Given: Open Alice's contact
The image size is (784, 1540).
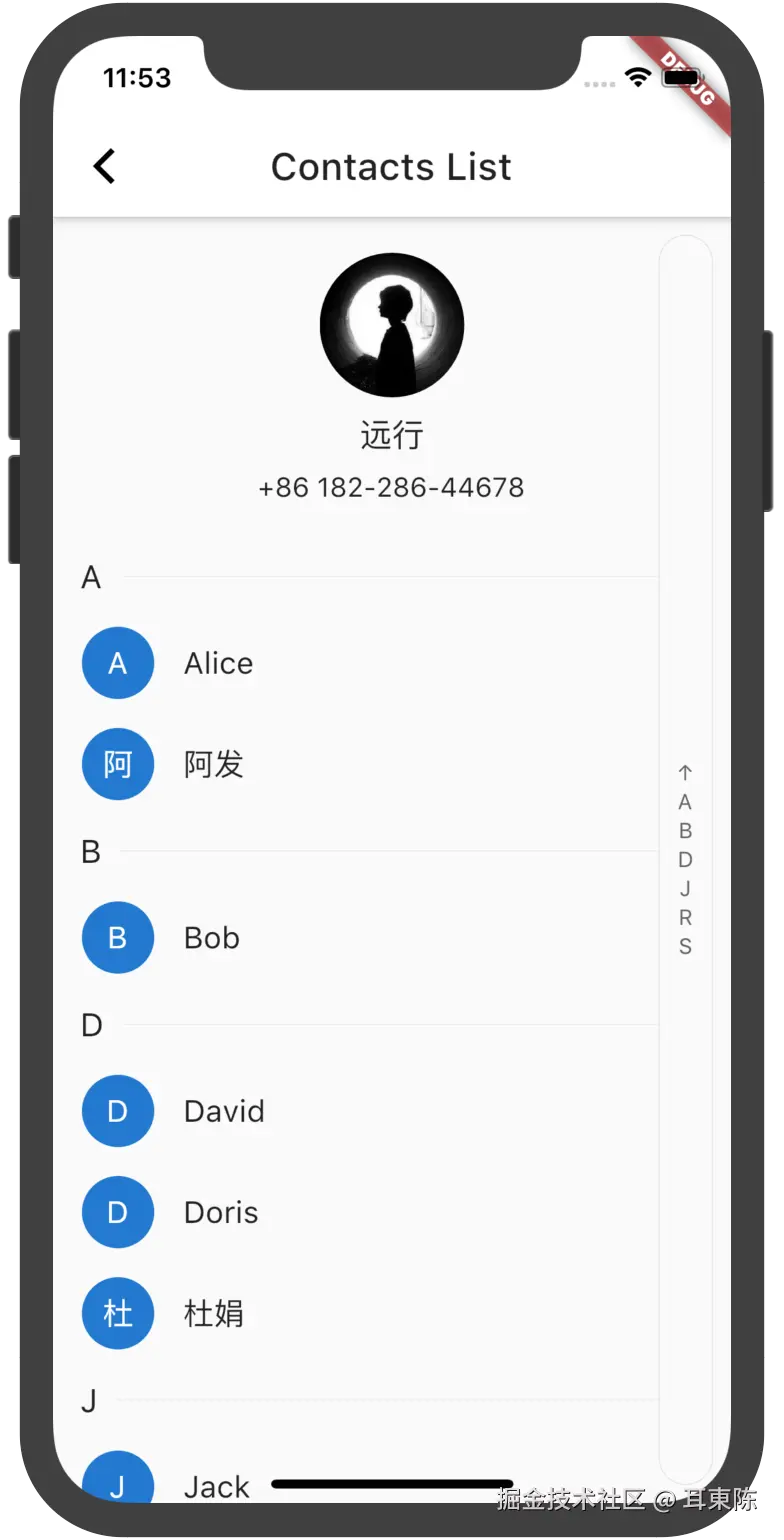Looking at the screenshot, I should tap(218, 663).
